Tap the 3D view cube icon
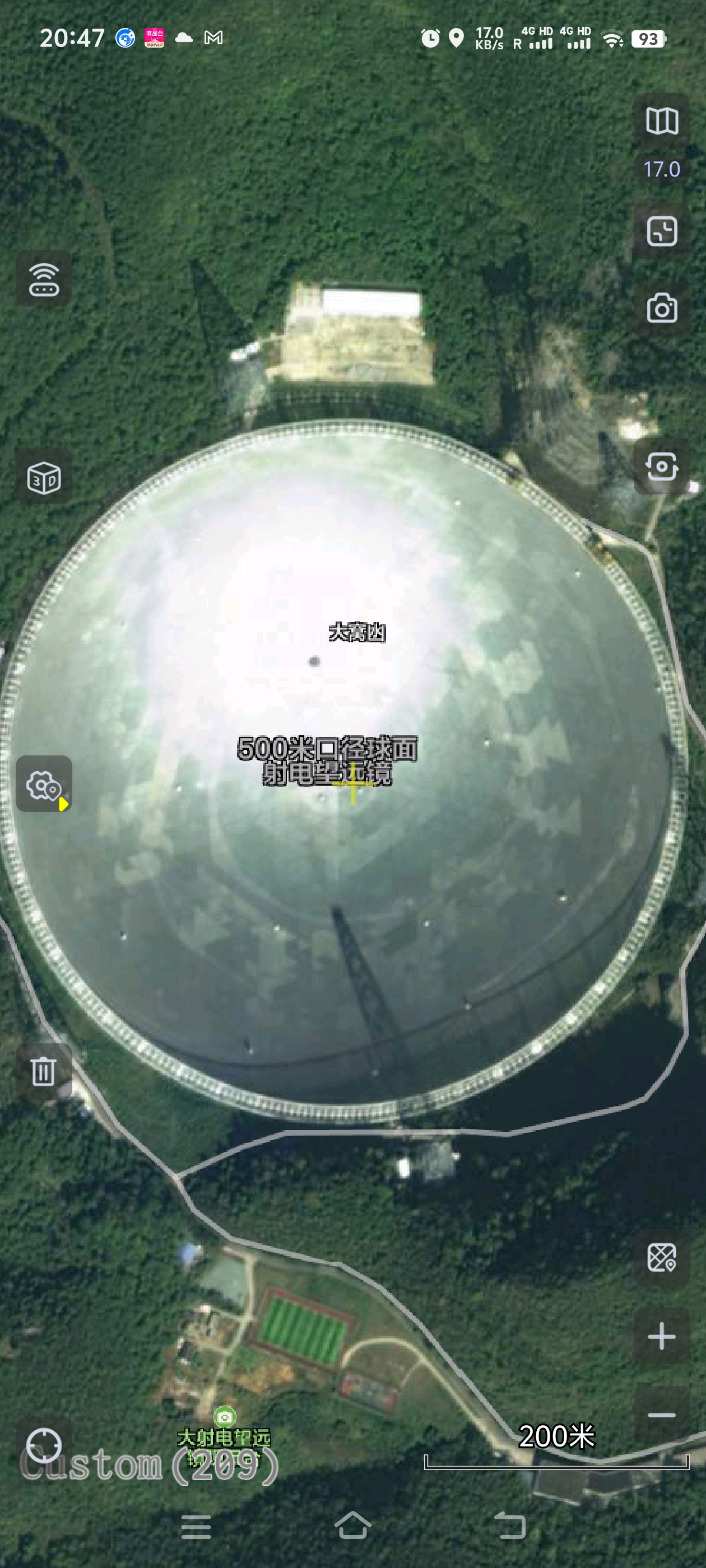The image size is (706, 1568). pyautogui.click(x=44, y=478)
